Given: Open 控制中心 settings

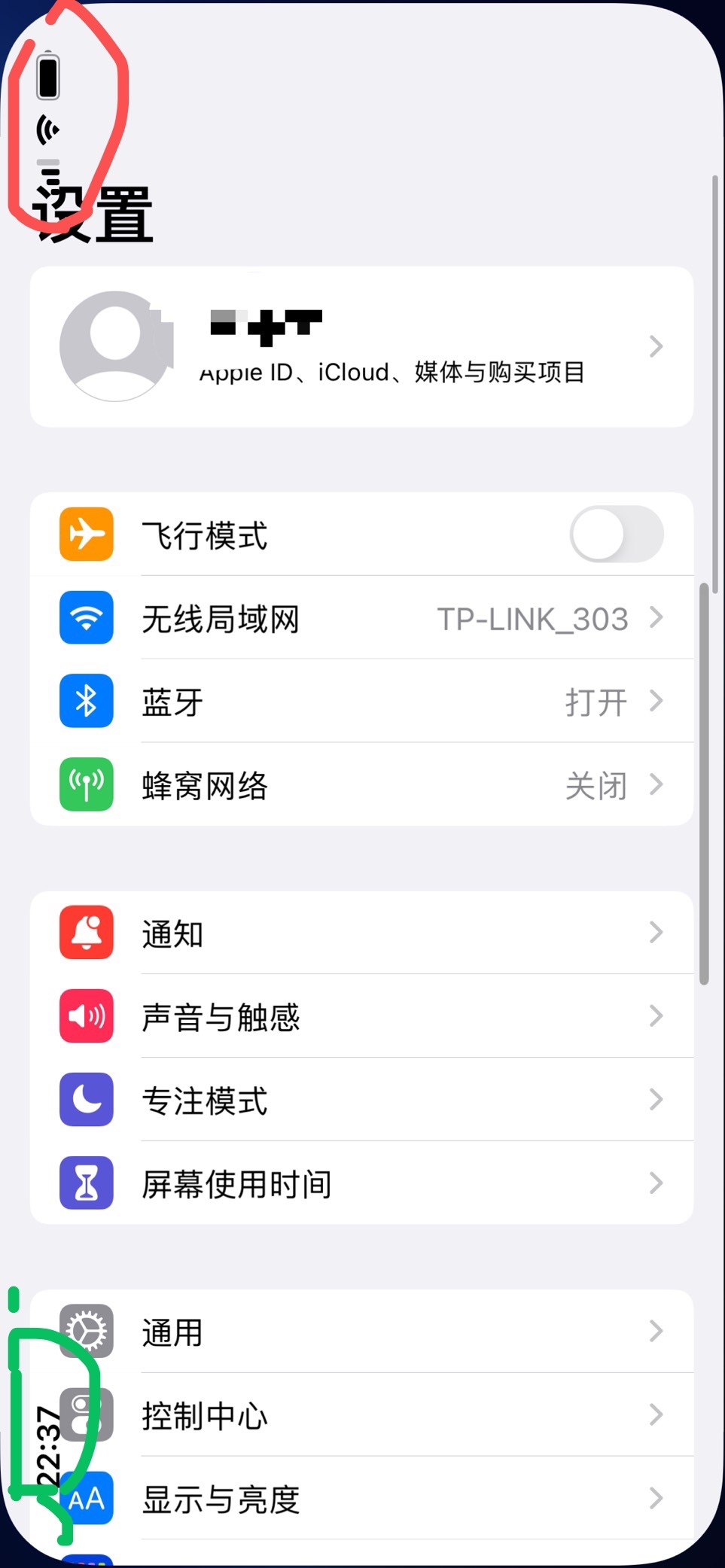Looking at the screenshot, I should [361, 1415].
